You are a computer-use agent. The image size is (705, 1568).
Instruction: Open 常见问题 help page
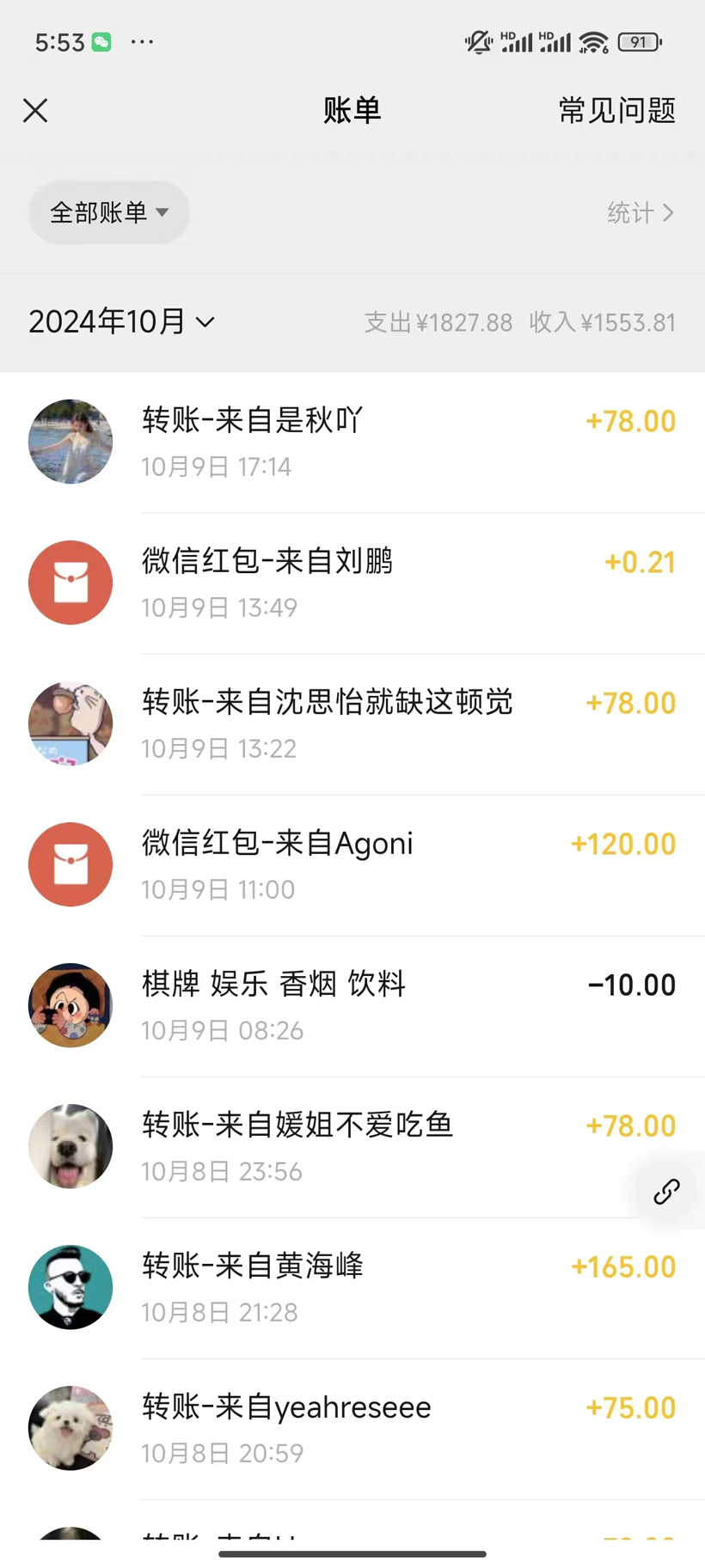coord(616,110)
